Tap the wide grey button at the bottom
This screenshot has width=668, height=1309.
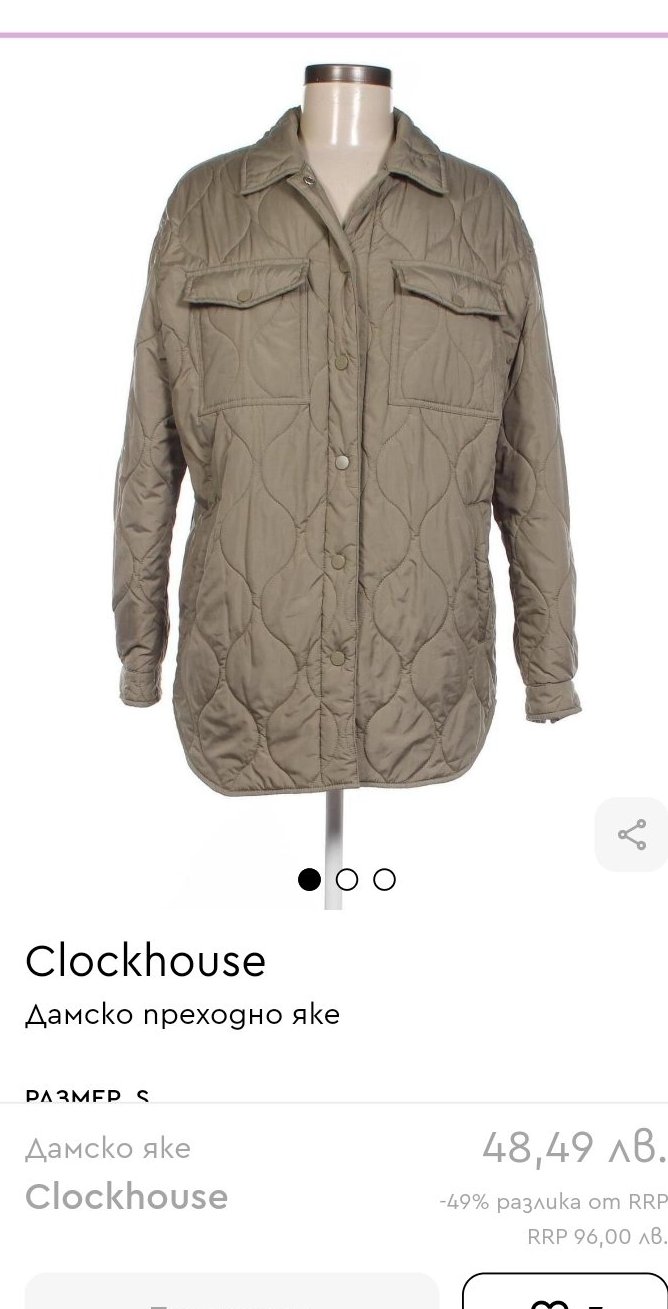pos(232,1292)
